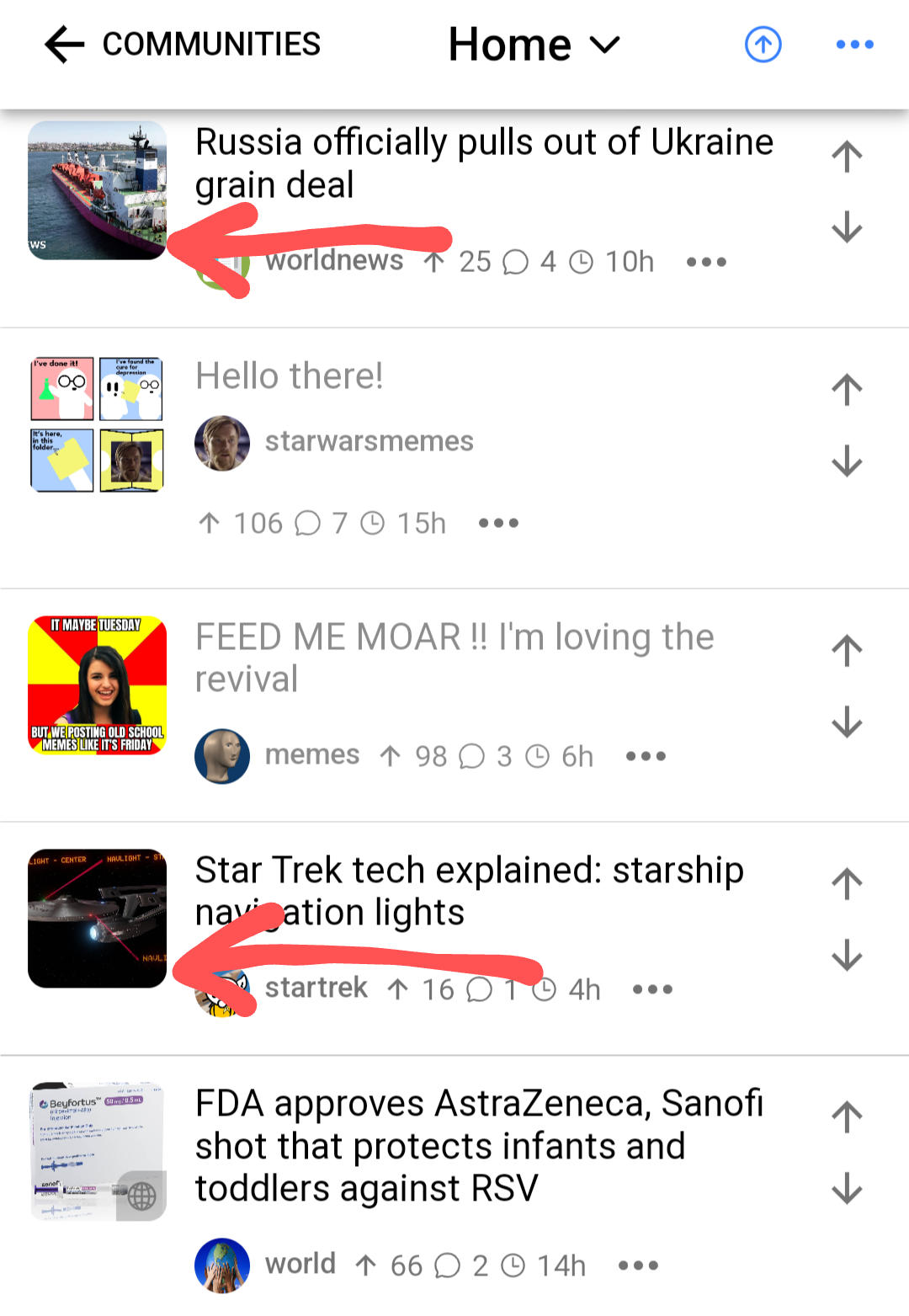Visit the memes community
This screenshot has width=909, height=1316.
coord(311,755)
